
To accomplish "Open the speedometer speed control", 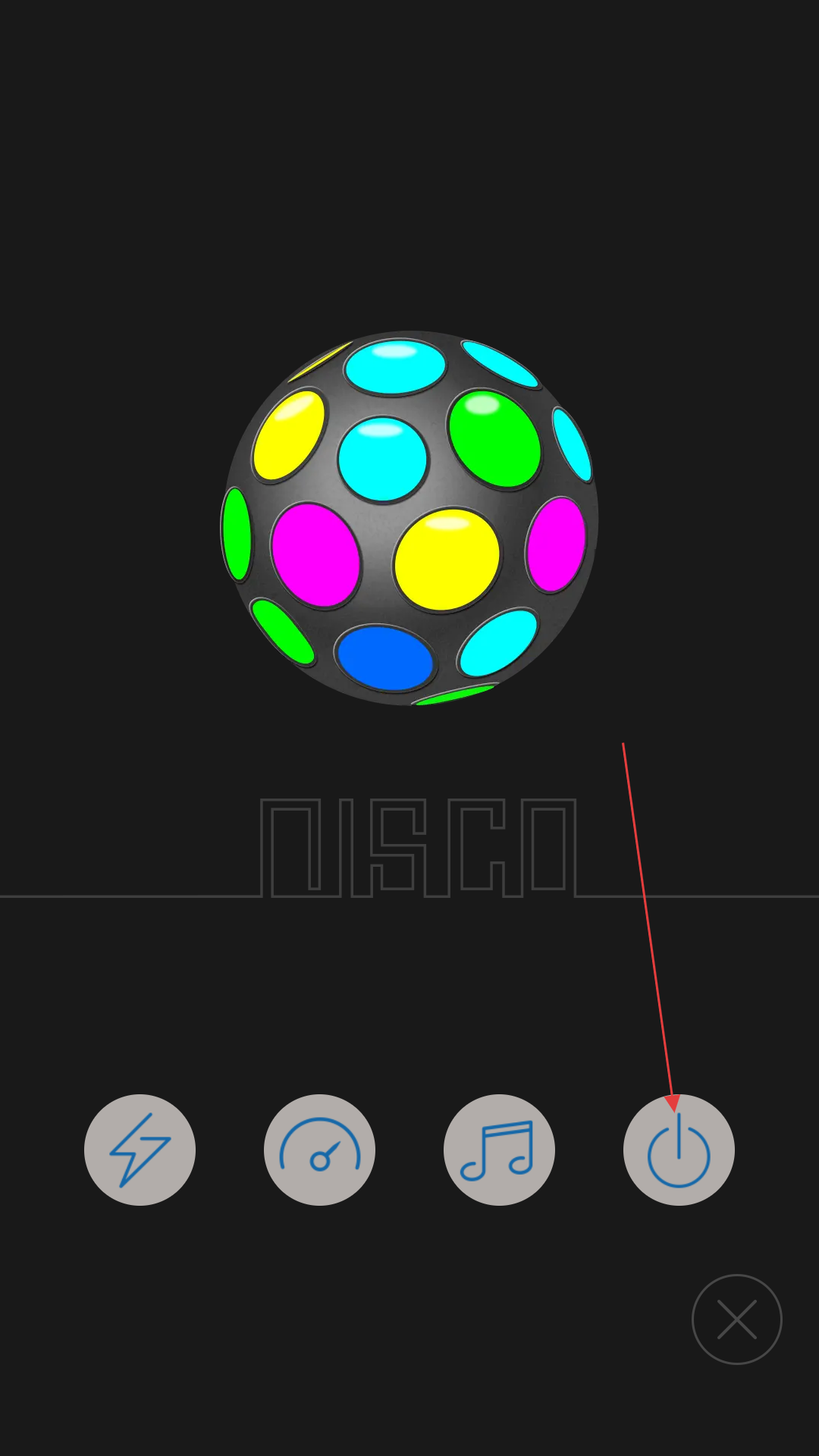I will coord(319,1150).
